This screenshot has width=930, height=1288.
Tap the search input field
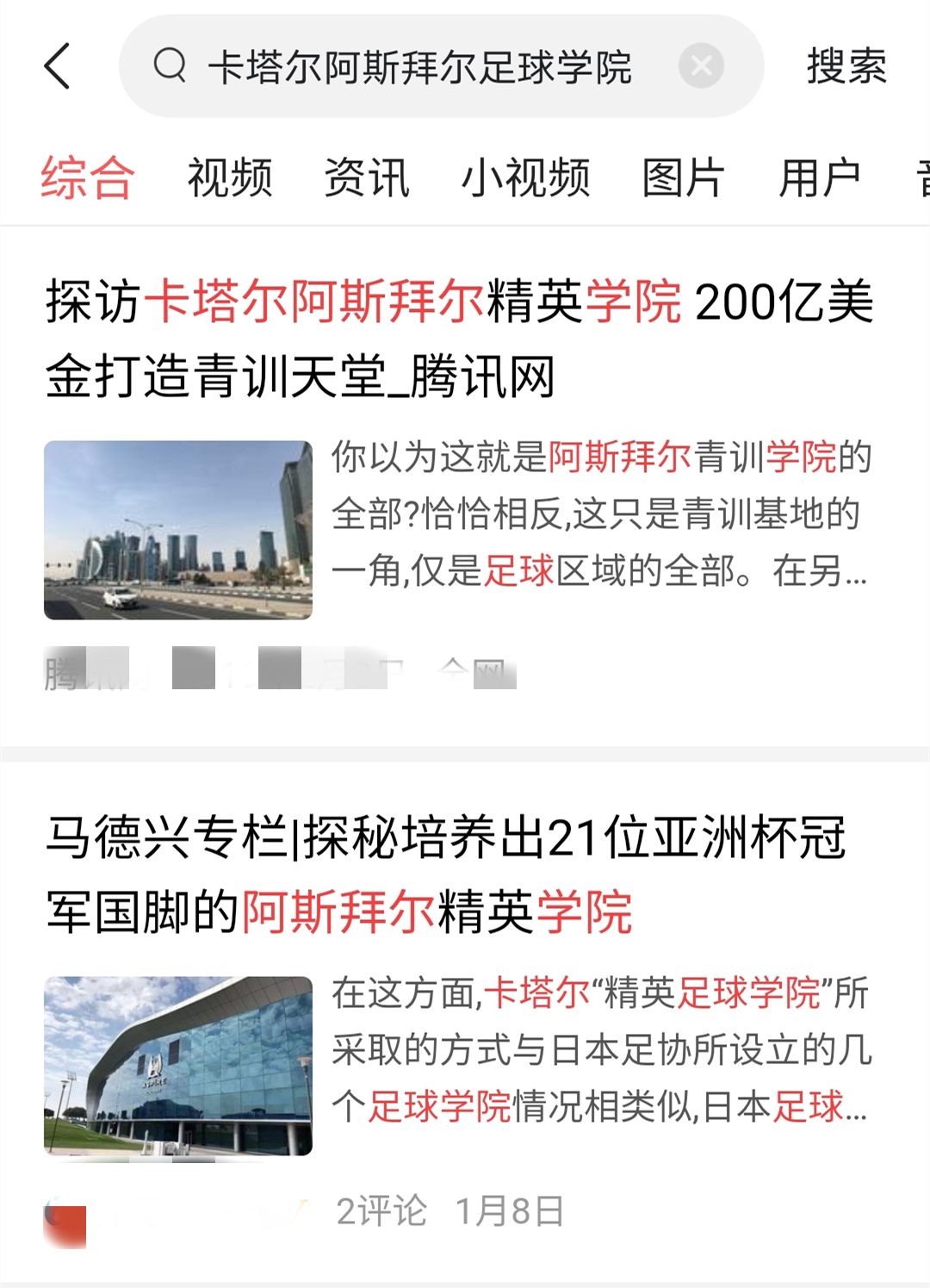pos(422,67)
